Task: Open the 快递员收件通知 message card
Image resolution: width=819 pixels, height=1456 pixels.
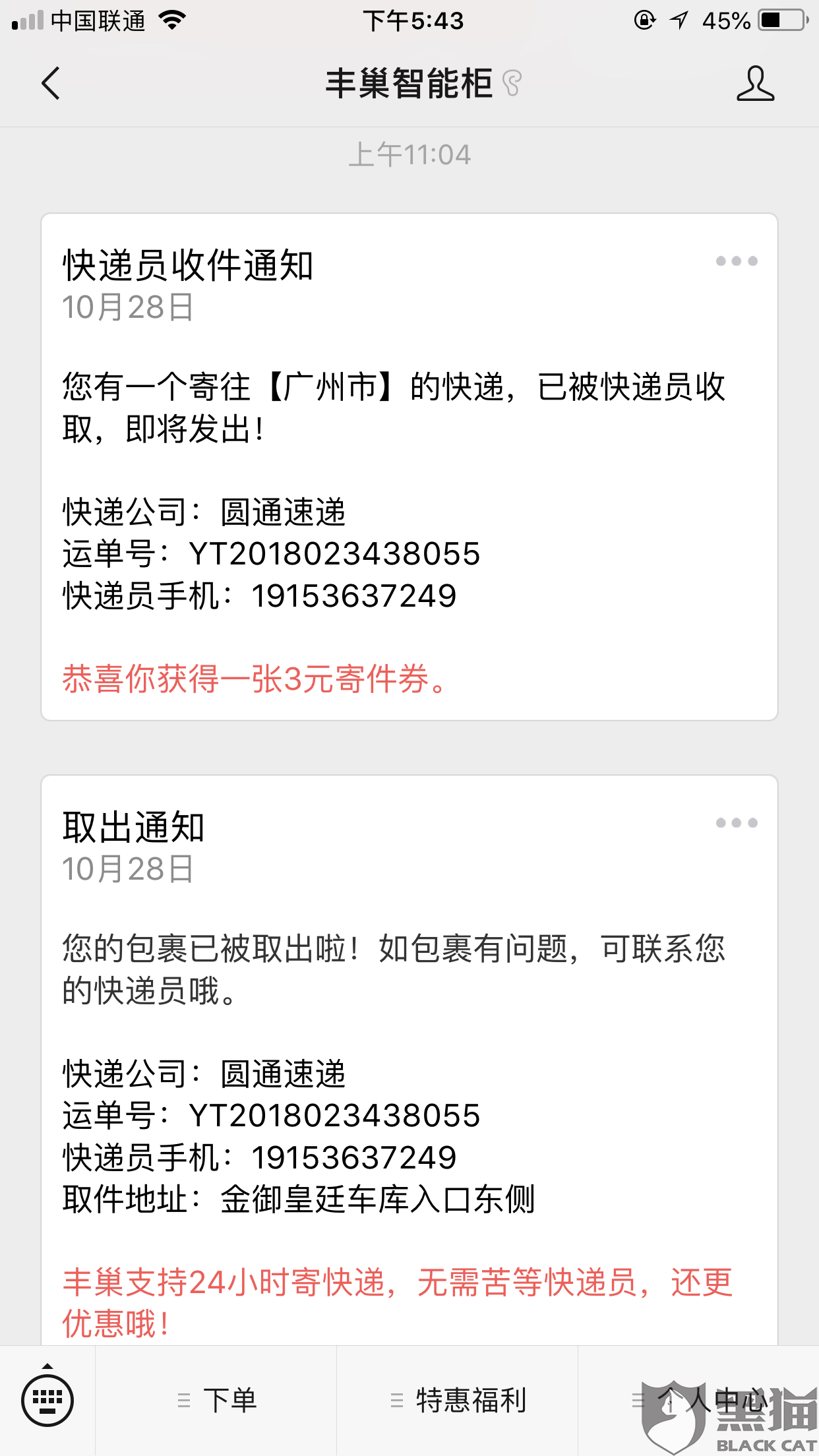Action: (409, 462)
